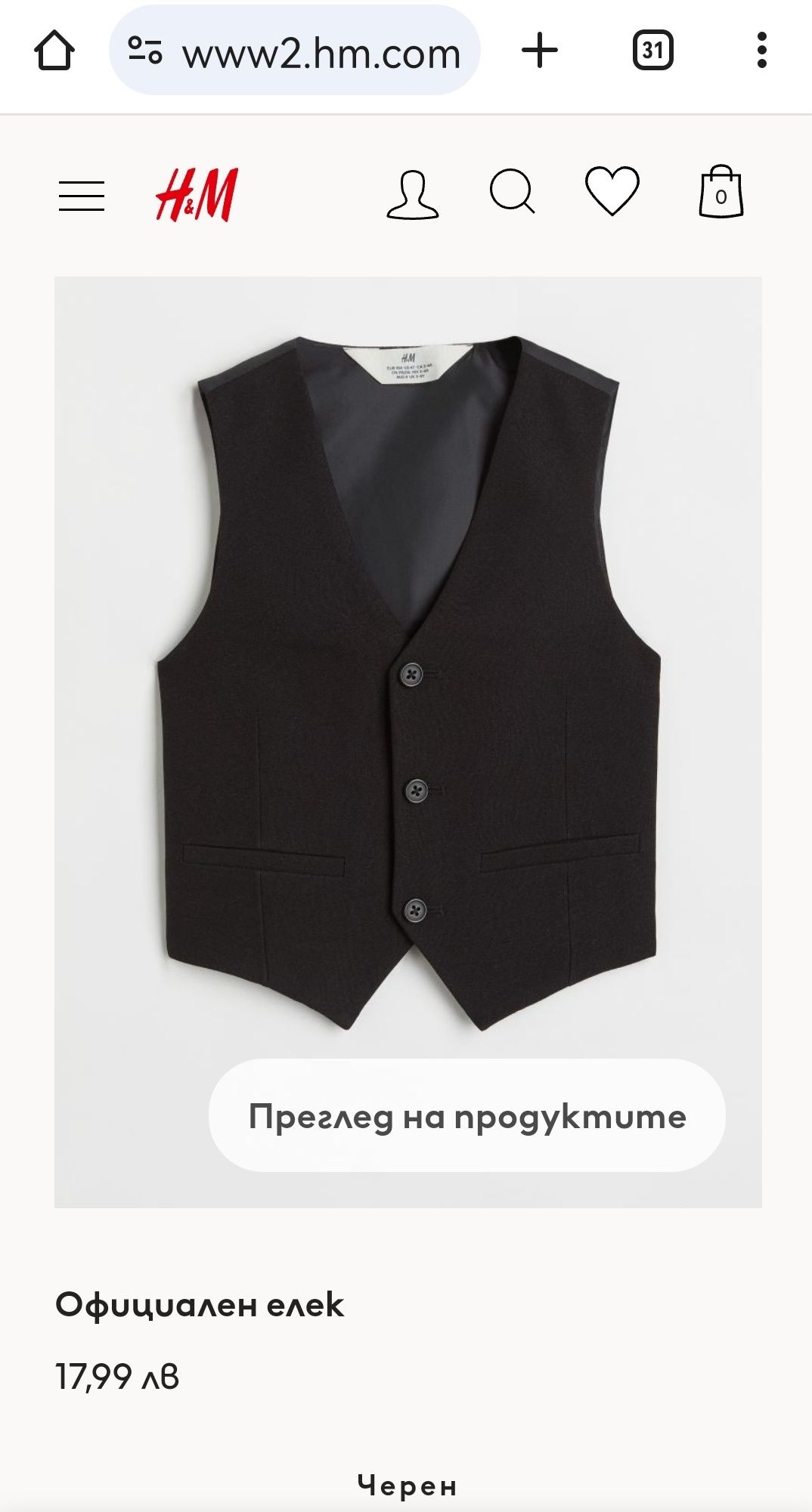Open the H&M search

tap(512, 192)
